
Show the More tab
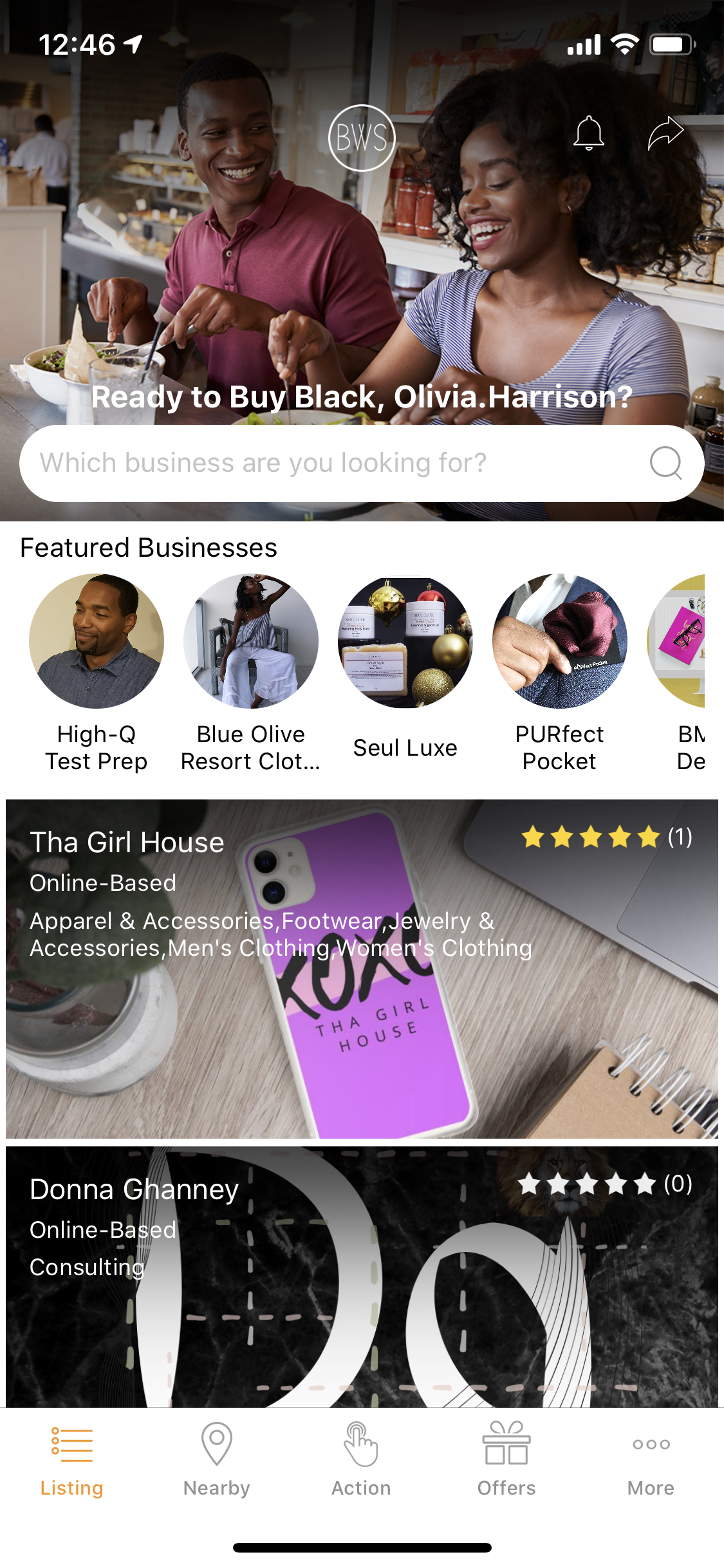coord(651,1460)
